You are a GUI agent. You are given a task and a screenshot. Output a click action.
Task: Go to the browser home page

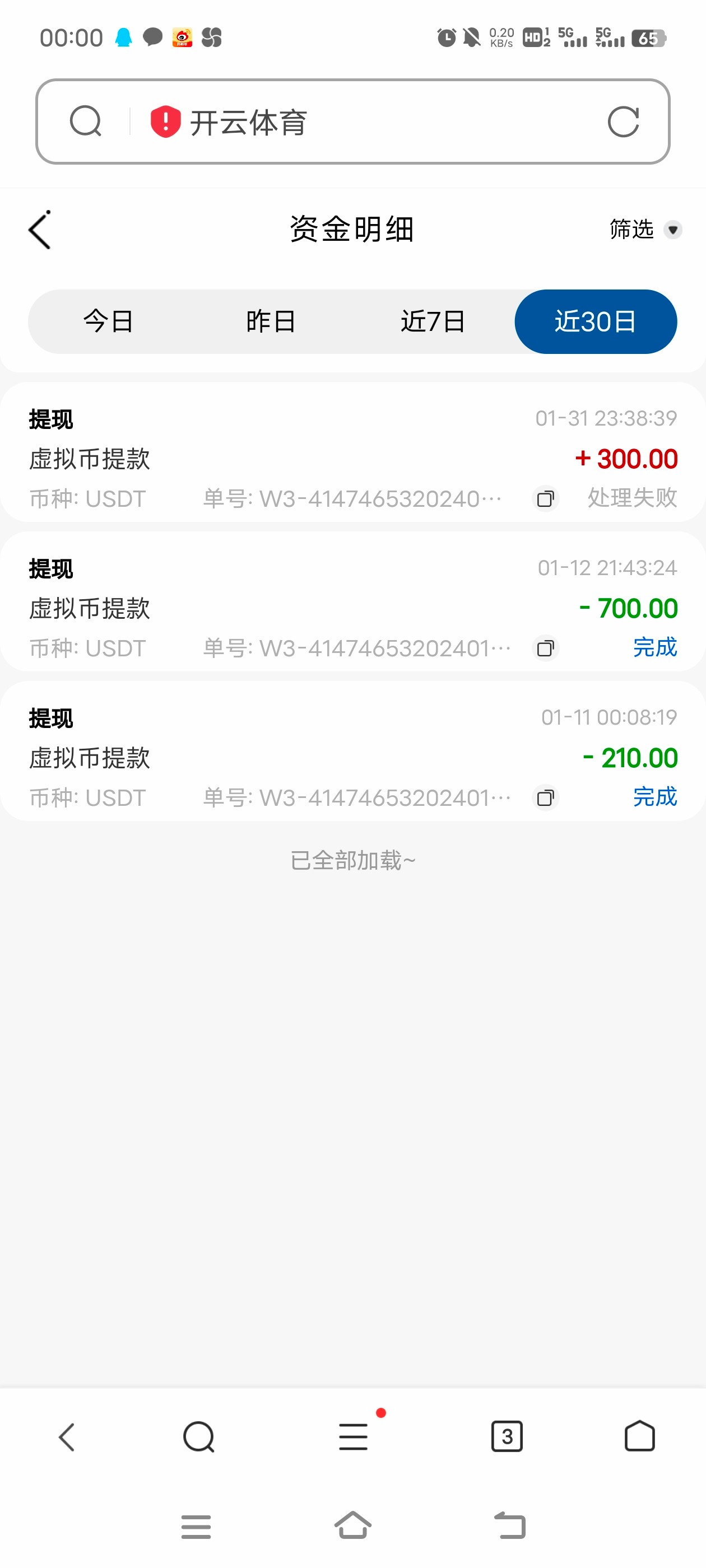pyautogui.click(x=640, y=1437)
